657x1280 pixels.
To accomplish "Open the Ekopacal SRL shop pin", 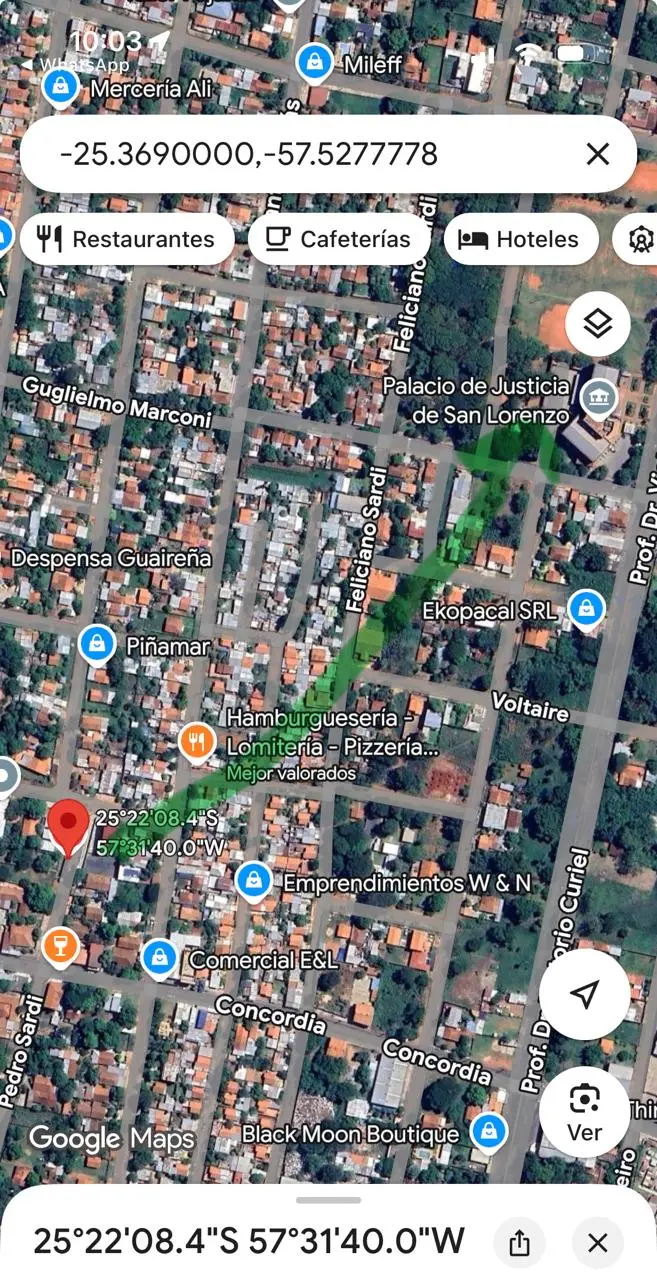I will [x=585, y=608].
